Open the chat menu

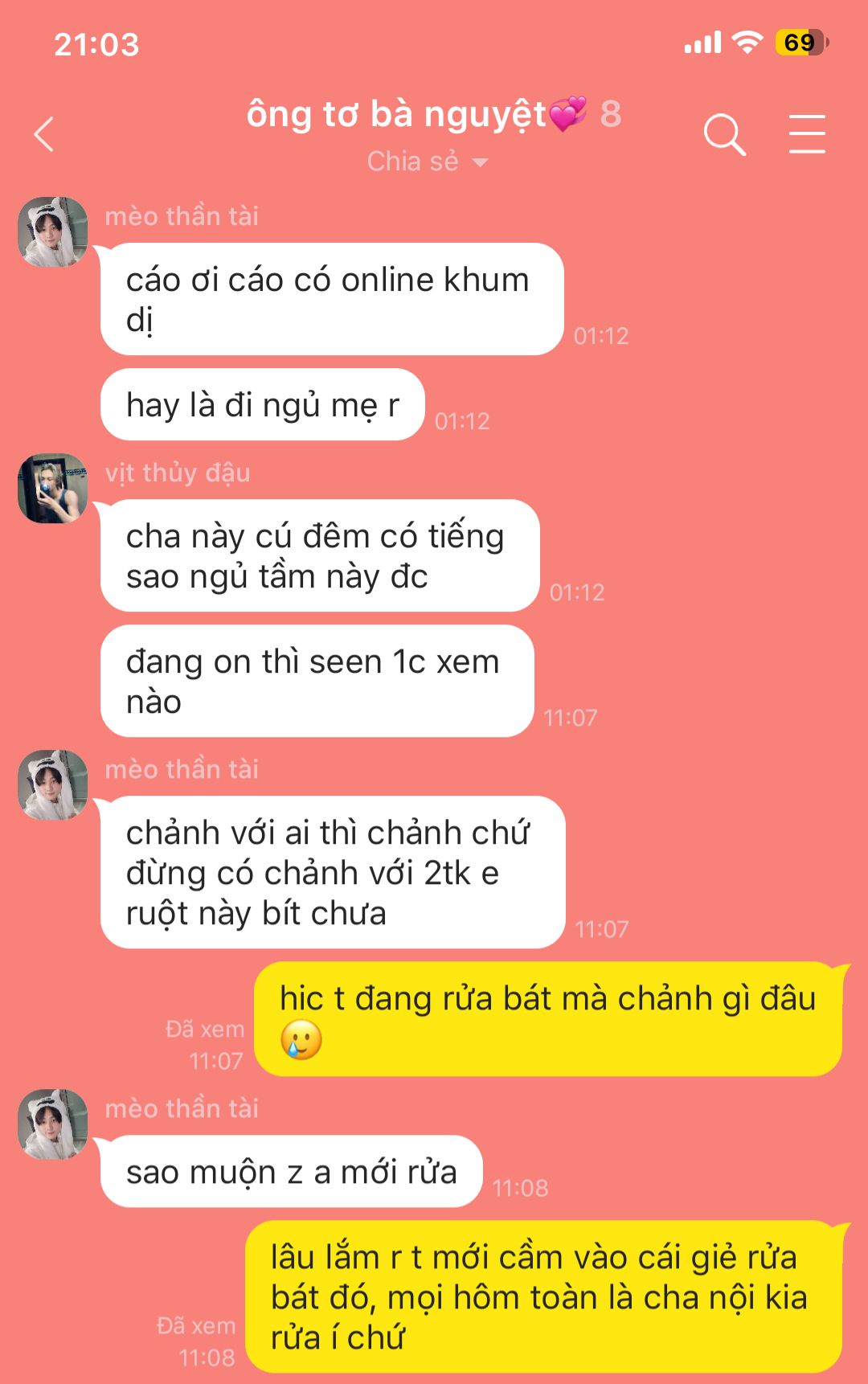click(806, 134)
